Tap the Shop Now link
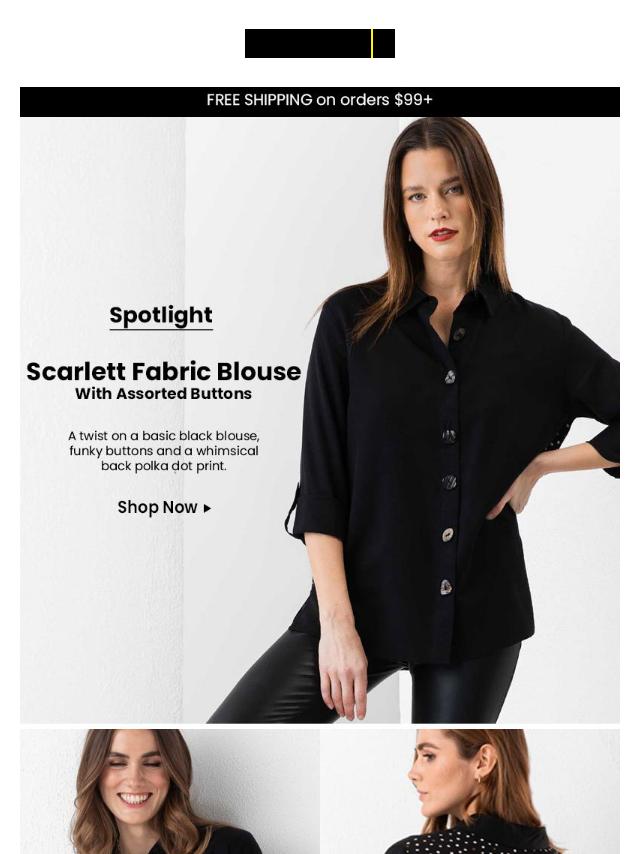640x854 pixels. point(164,507)
